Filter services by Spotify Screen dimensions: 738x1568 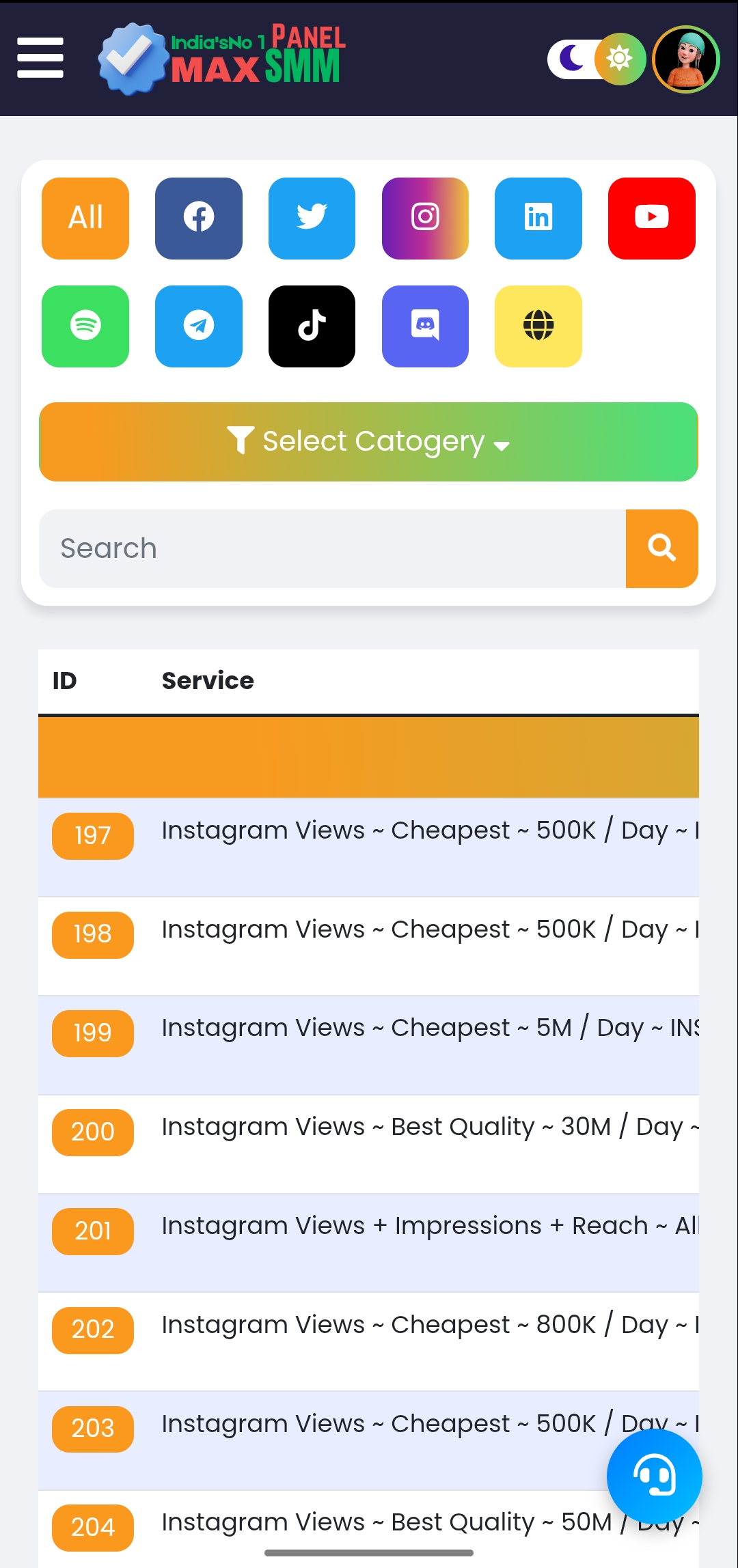[85, 326]
